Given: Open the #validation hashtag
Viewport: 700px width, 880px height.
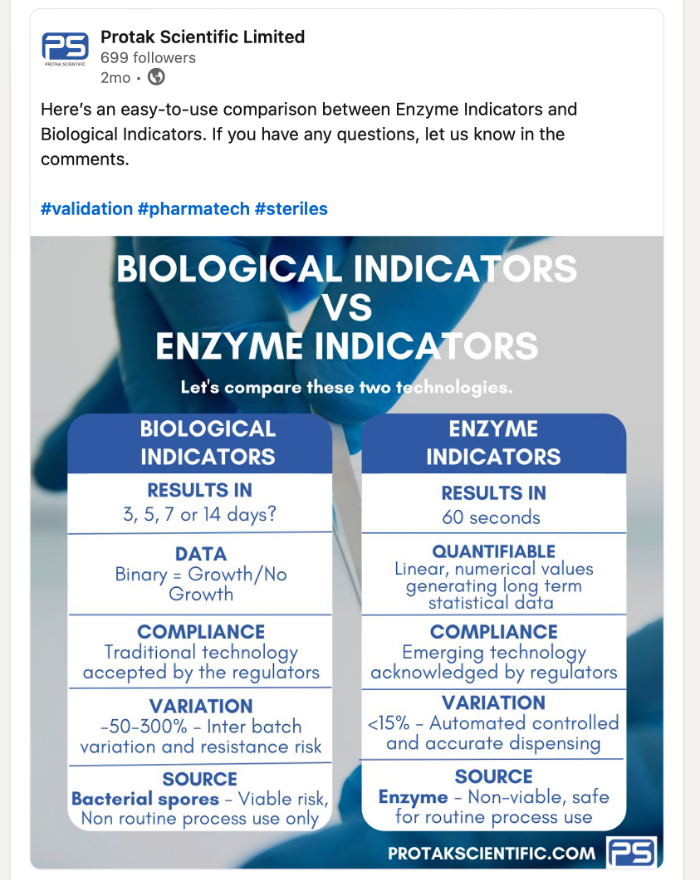Looking at the screenshot, I should coord(87,209).
